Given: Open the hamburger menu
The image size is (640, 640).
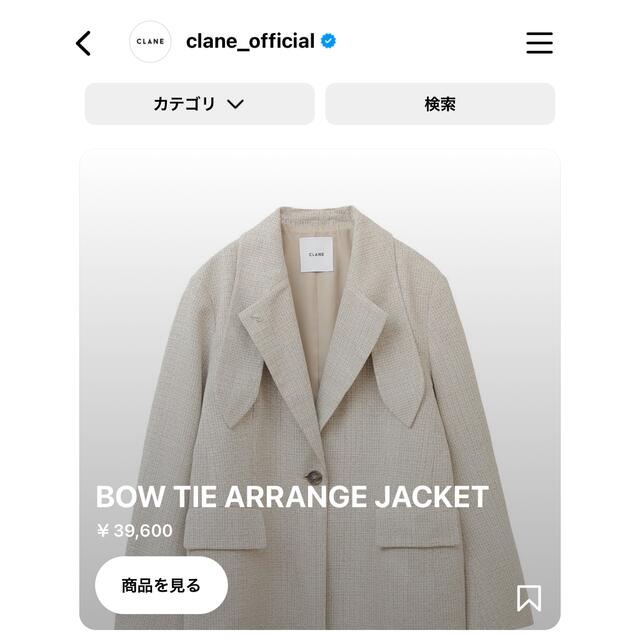Looking at the screenshot, I should click(539, 42).
